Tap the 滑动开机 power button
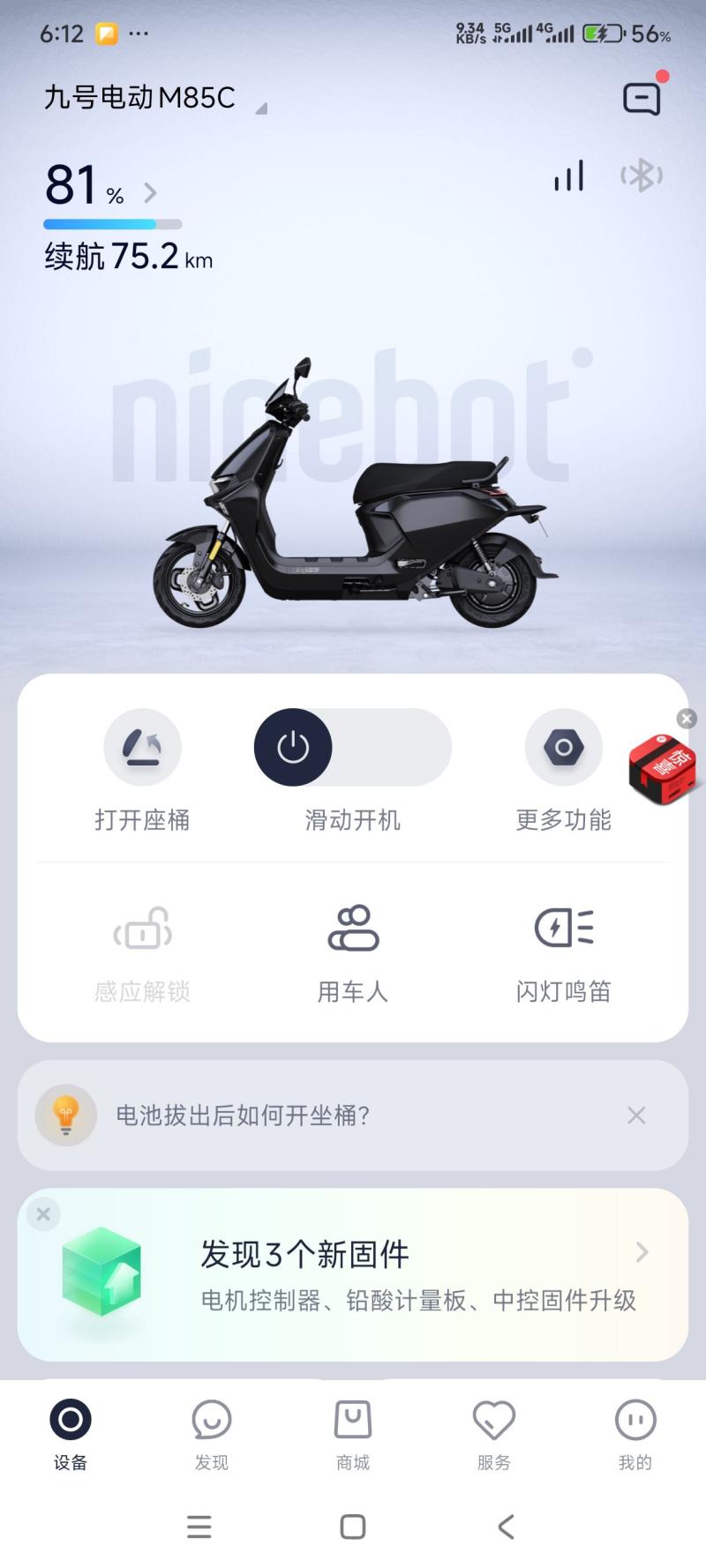 [x=293, y=748]
